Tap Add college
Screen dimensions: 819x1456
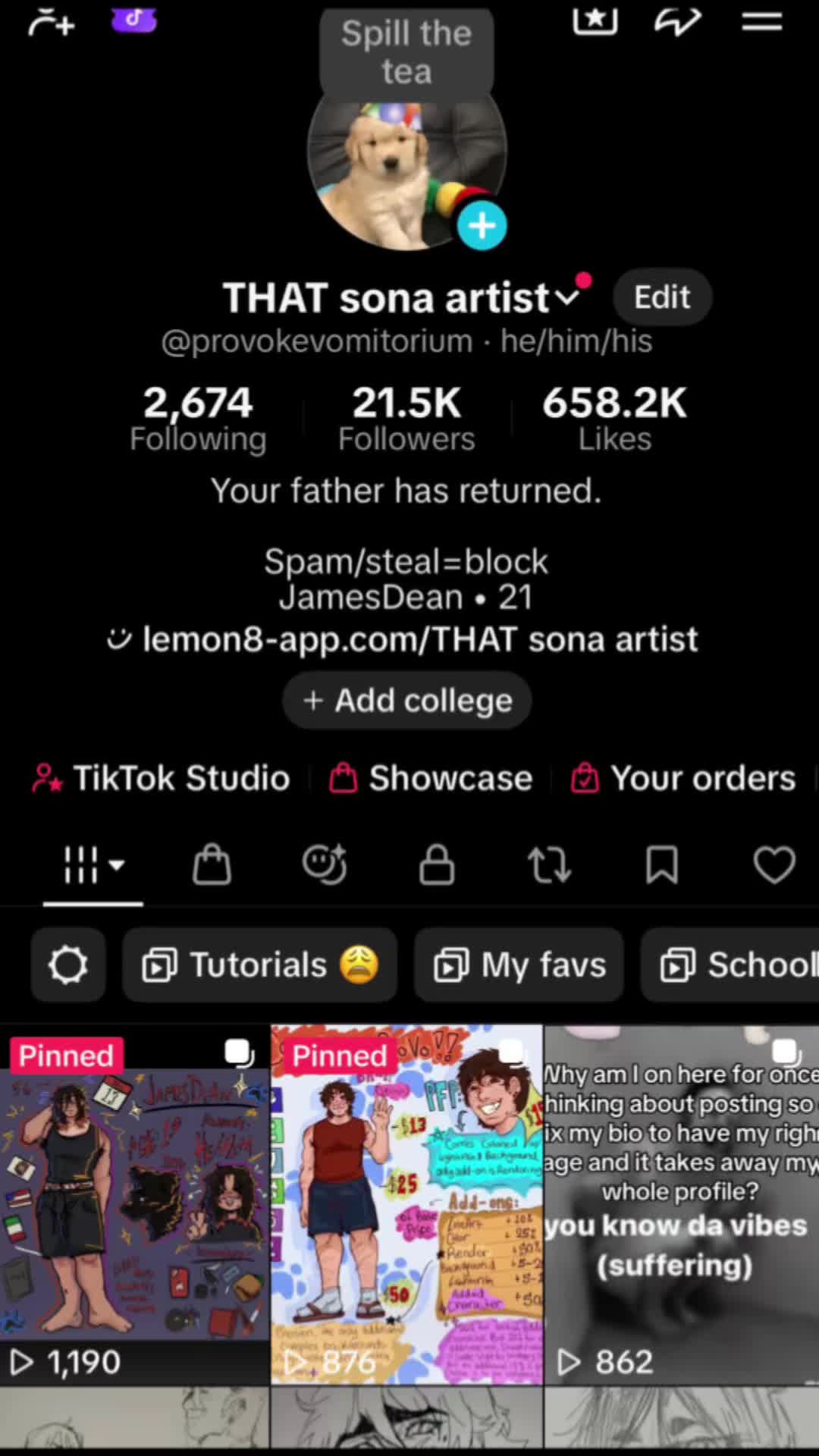click(x=407, y=701)
